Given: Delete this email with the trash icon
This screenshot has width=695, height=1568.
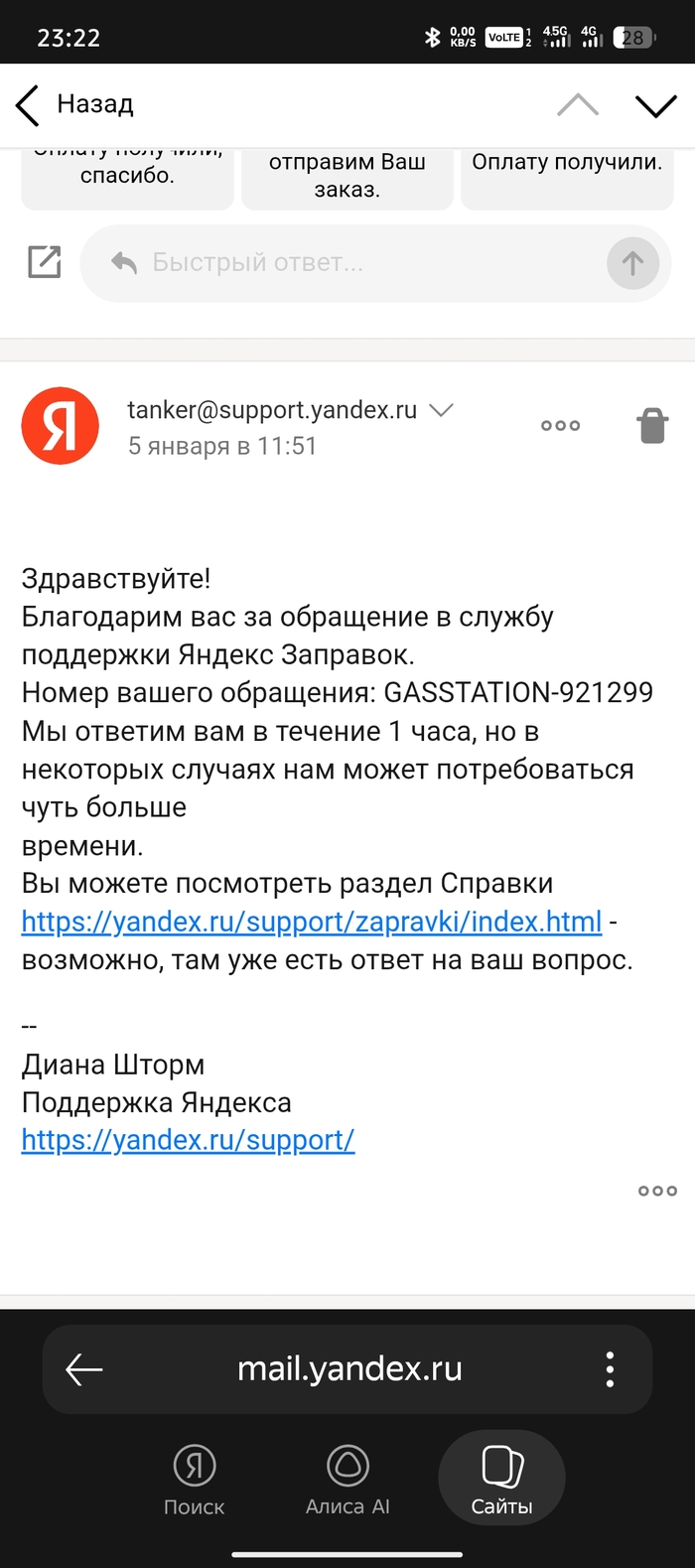Looking at the screenshot, I should click(652, 426).
